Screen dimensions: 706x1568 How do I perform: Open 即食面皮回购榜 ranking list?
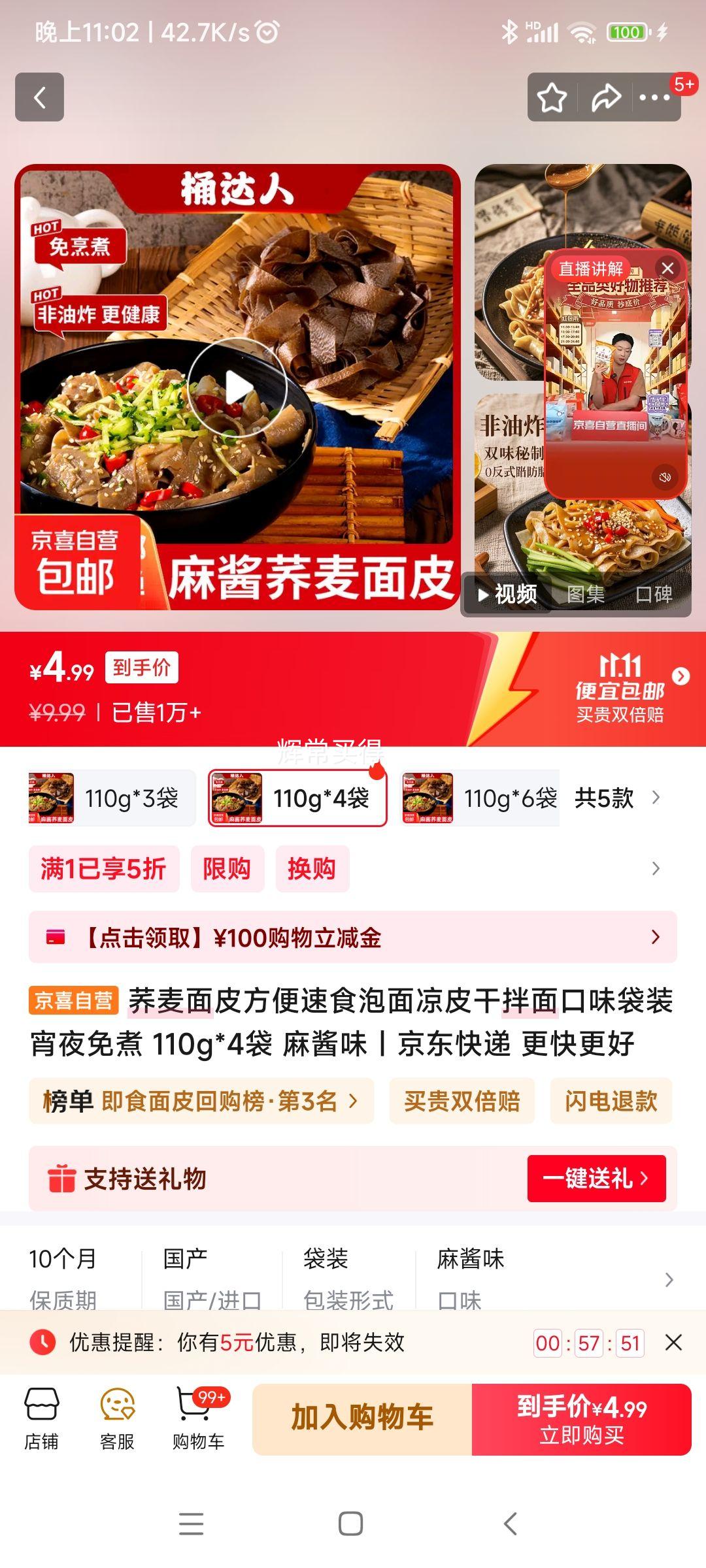(201, 1102)
